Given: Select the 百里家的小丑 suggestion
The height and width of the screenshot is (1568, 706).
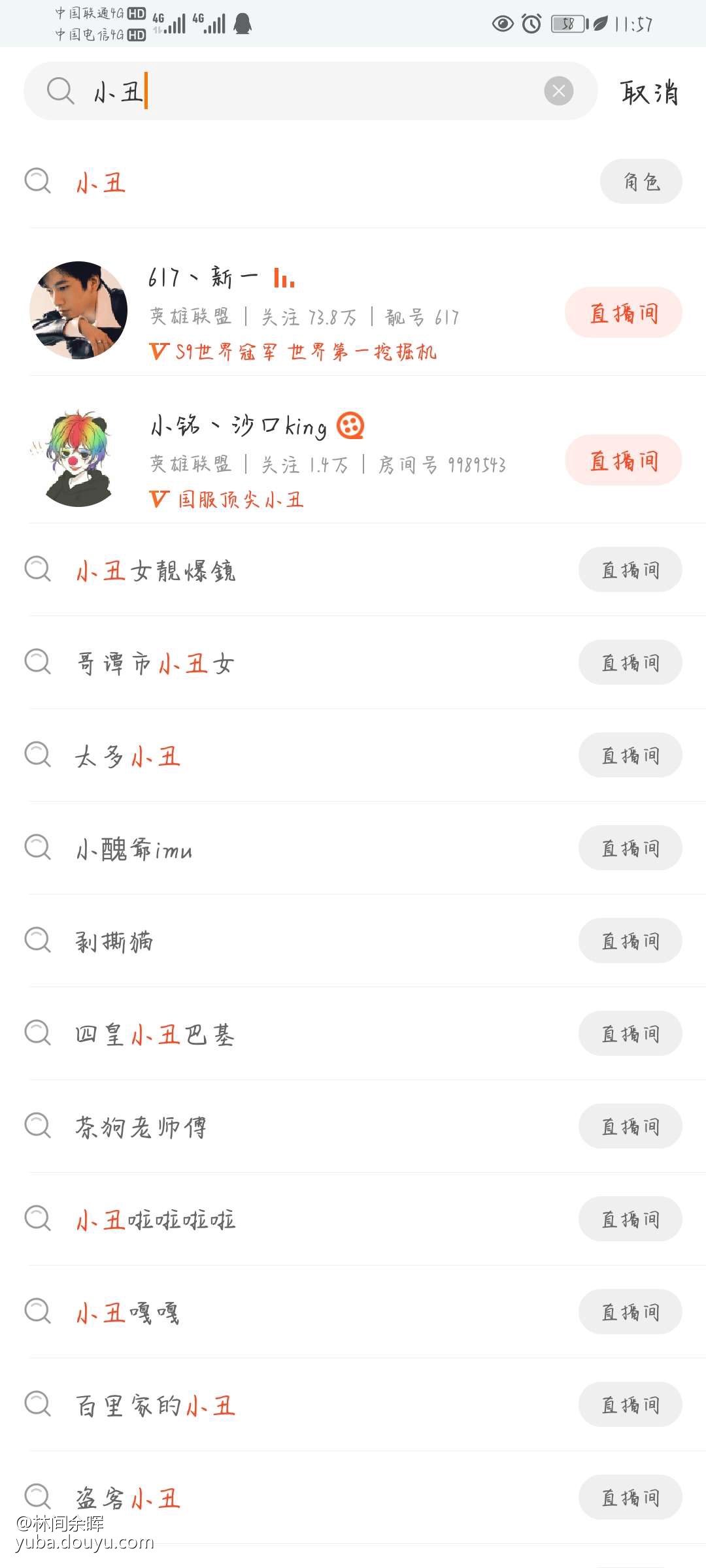Looking at the screenshot, I should pos(156,1405).
